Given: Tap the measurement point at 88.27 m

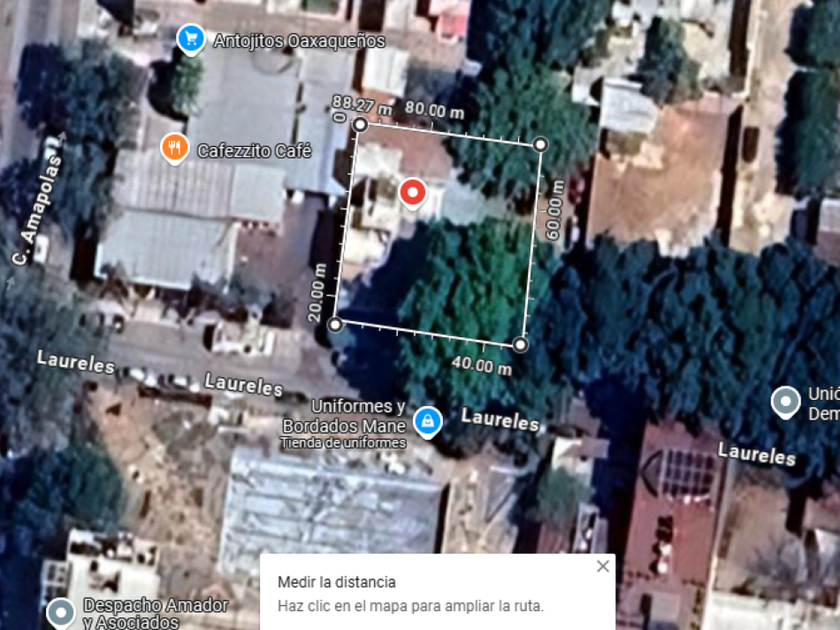Looking at the screenshot, I should [360, 125].
